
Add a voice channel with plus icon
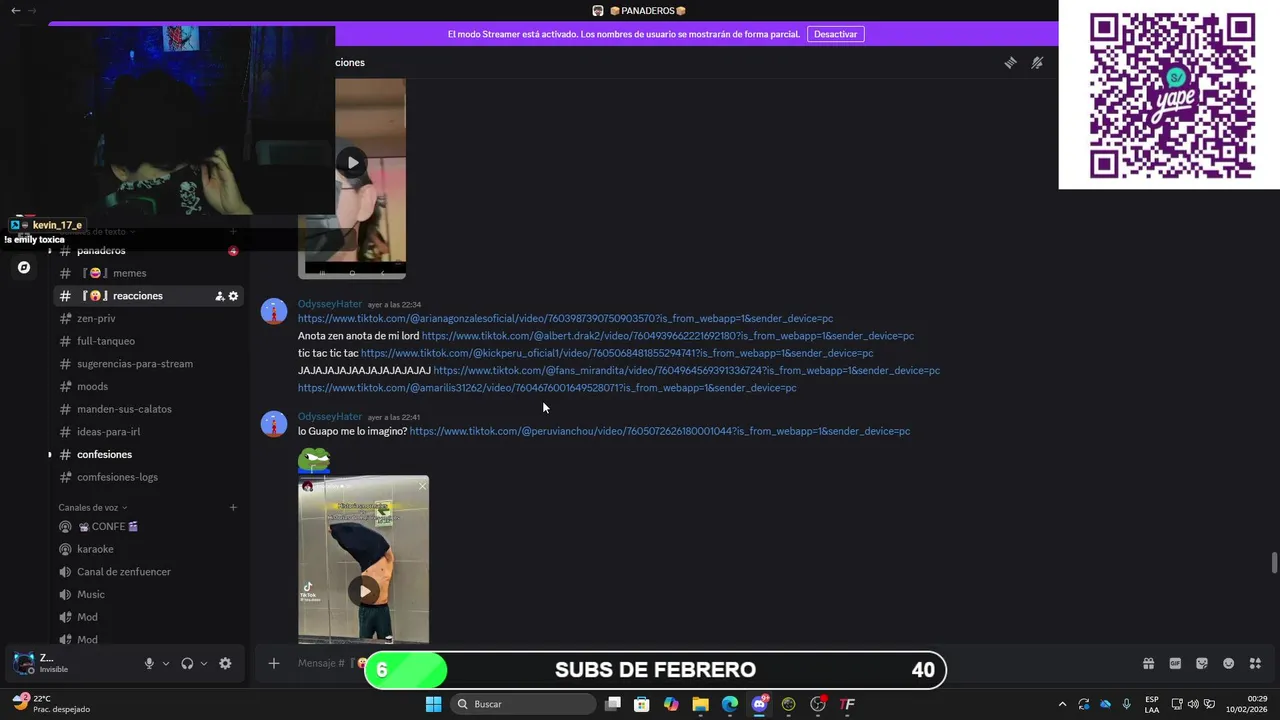tap(233, 507)
